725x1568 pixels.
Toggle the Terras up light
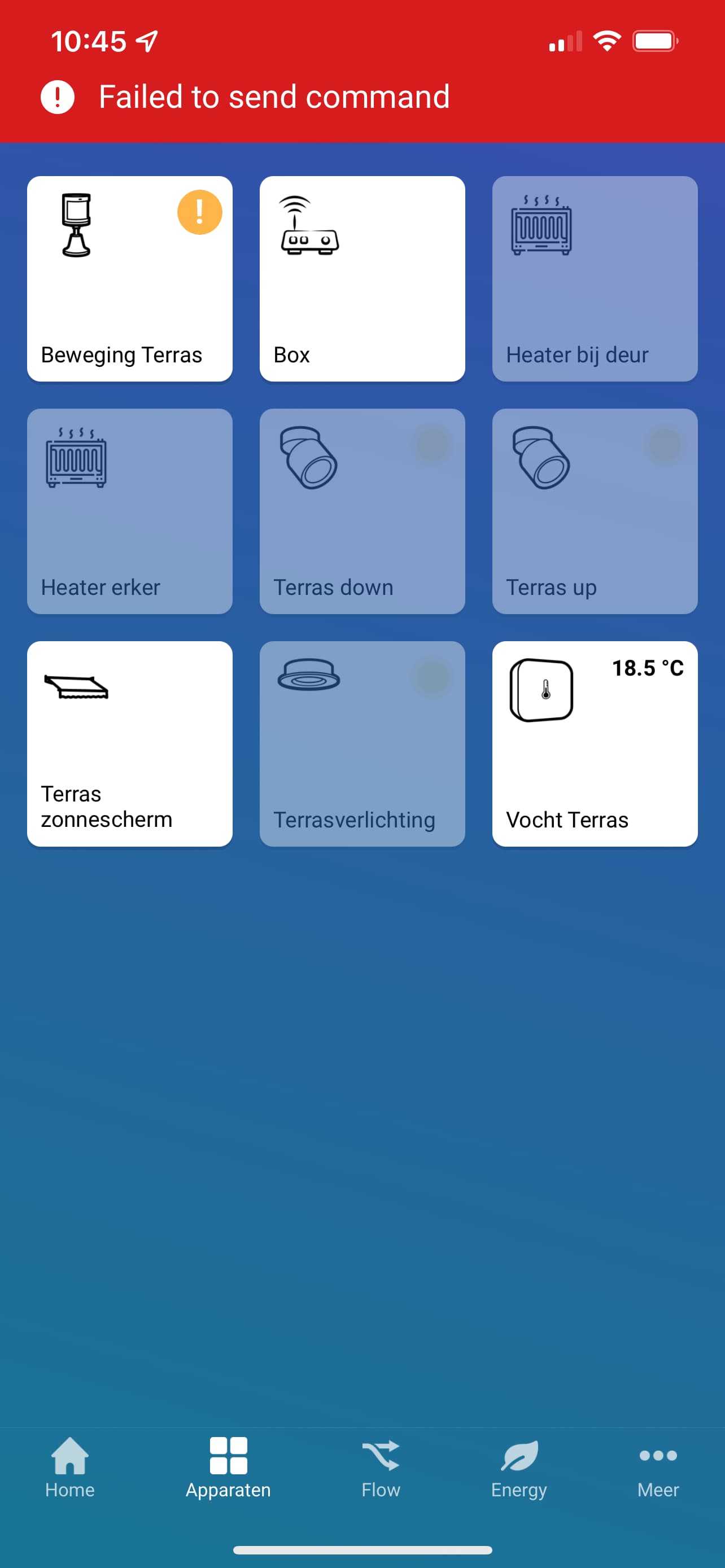(595, 511)
